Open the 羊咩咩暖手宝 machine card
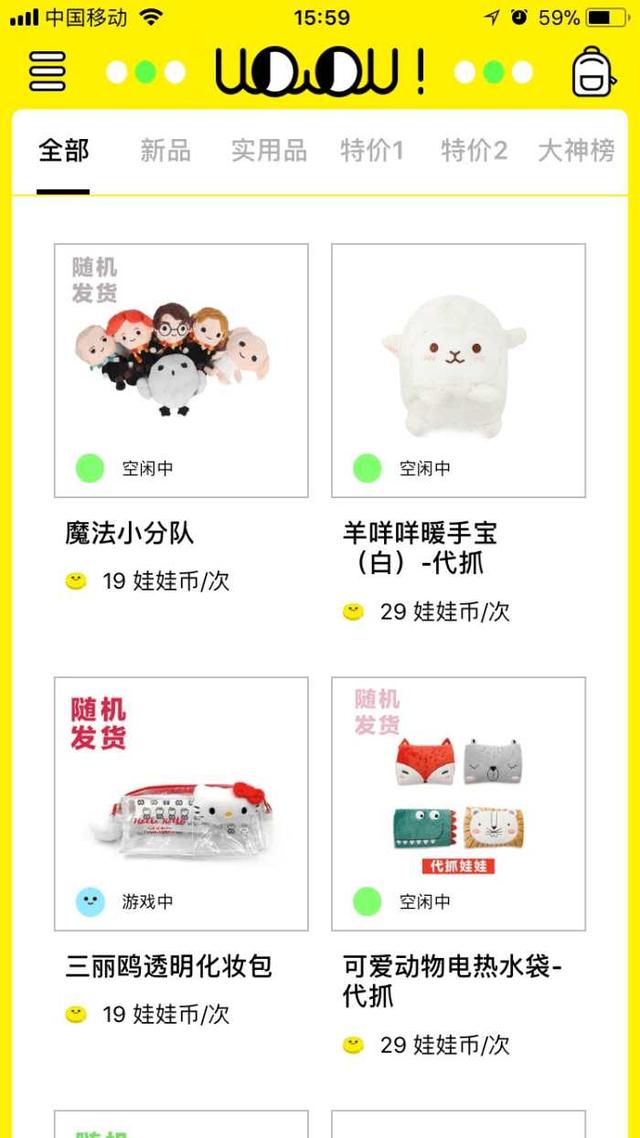The image size is (640, 1138). [x=458, y=371]
